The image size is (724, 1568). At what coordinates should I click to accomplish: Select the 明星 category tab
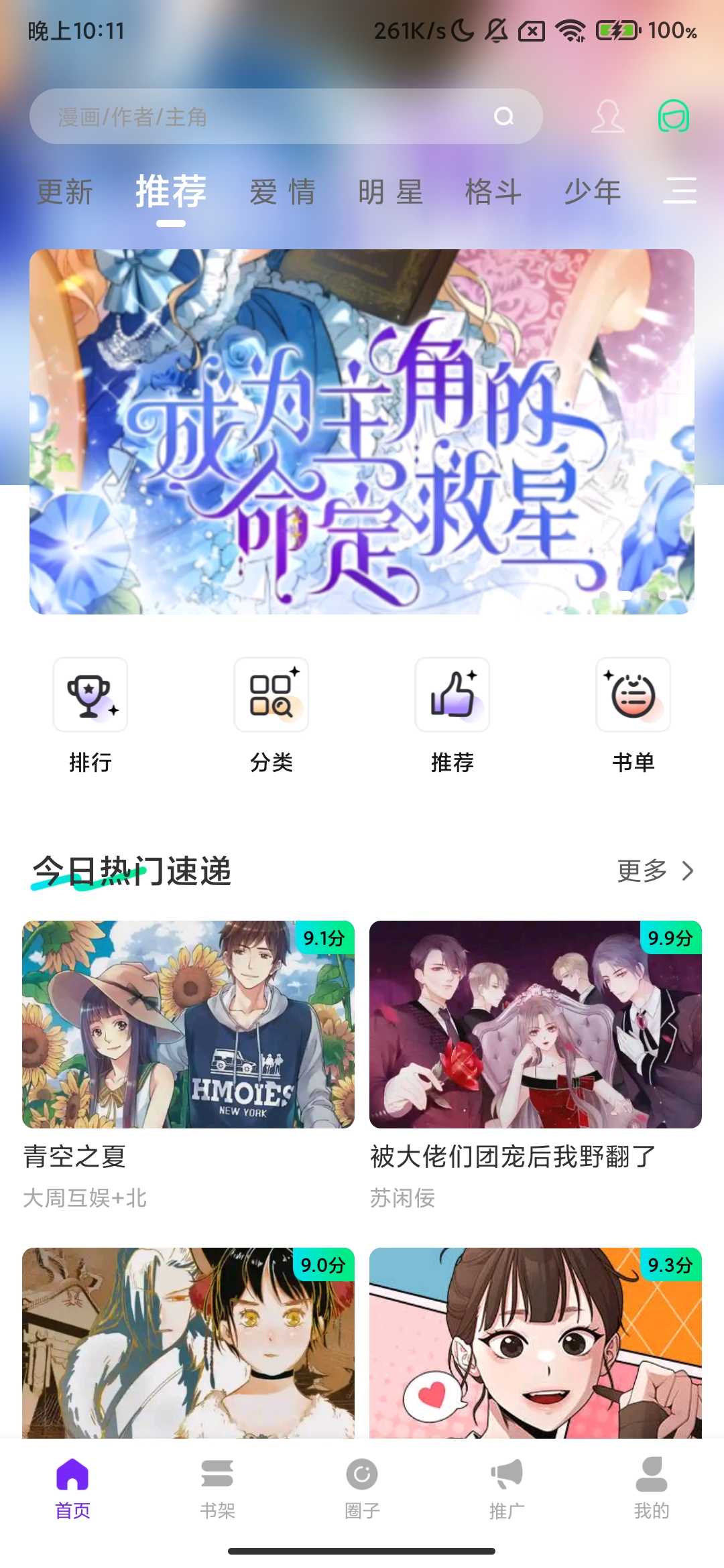(x=391, y=192)
